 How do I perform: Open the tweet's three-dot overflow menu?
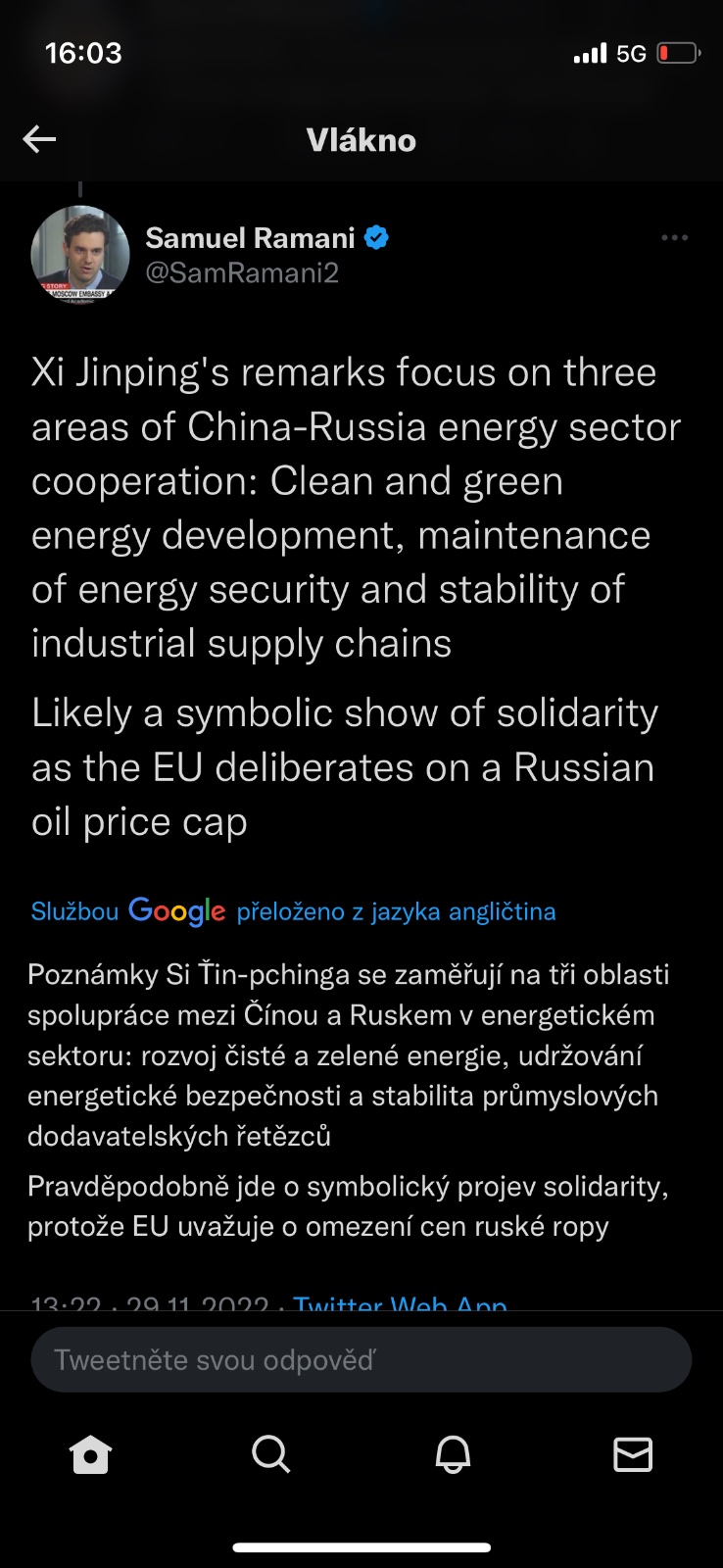coord(674,238)
